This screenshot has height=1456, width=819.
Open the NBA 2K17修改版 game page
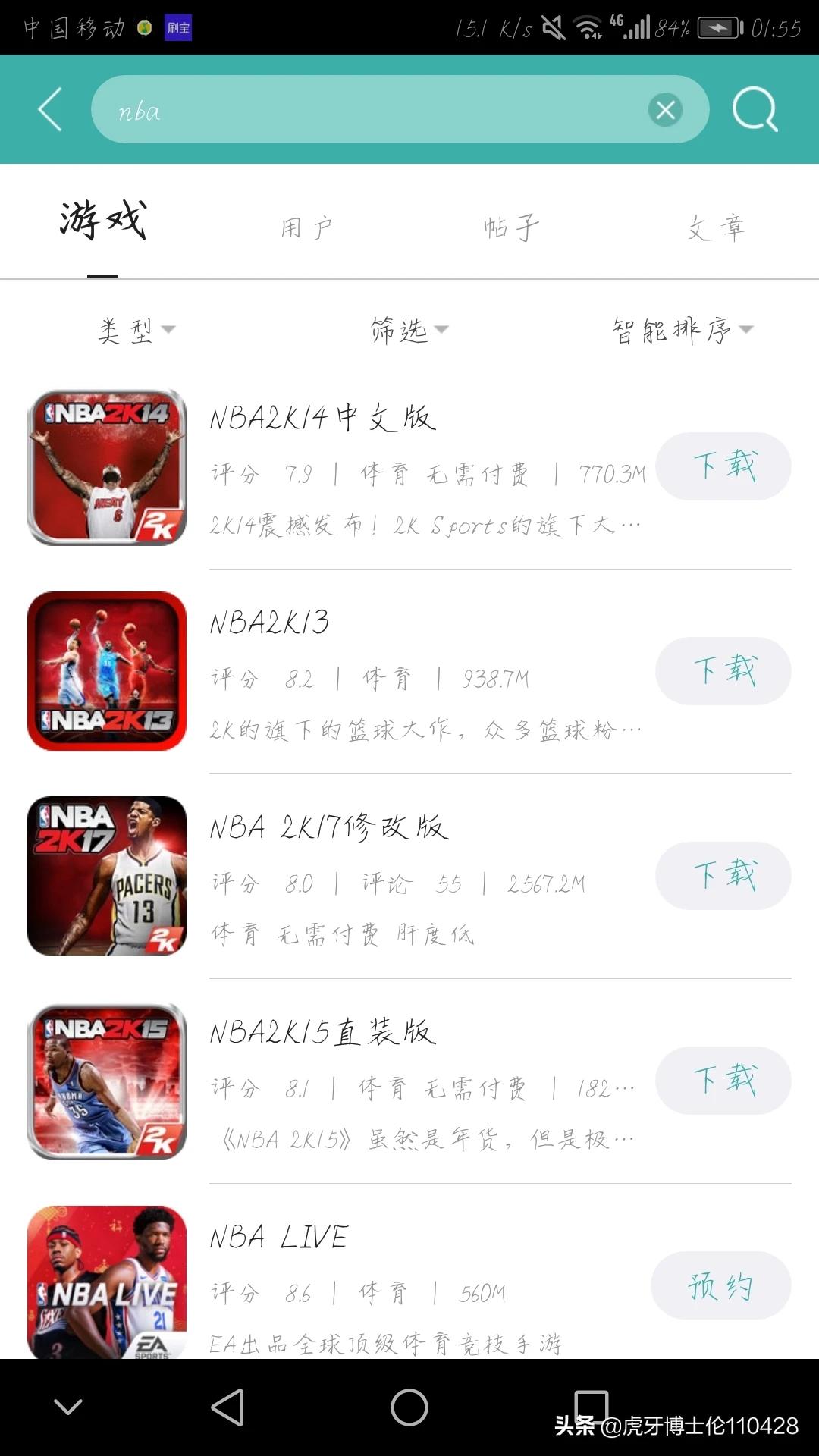click(x=329, y=827)
